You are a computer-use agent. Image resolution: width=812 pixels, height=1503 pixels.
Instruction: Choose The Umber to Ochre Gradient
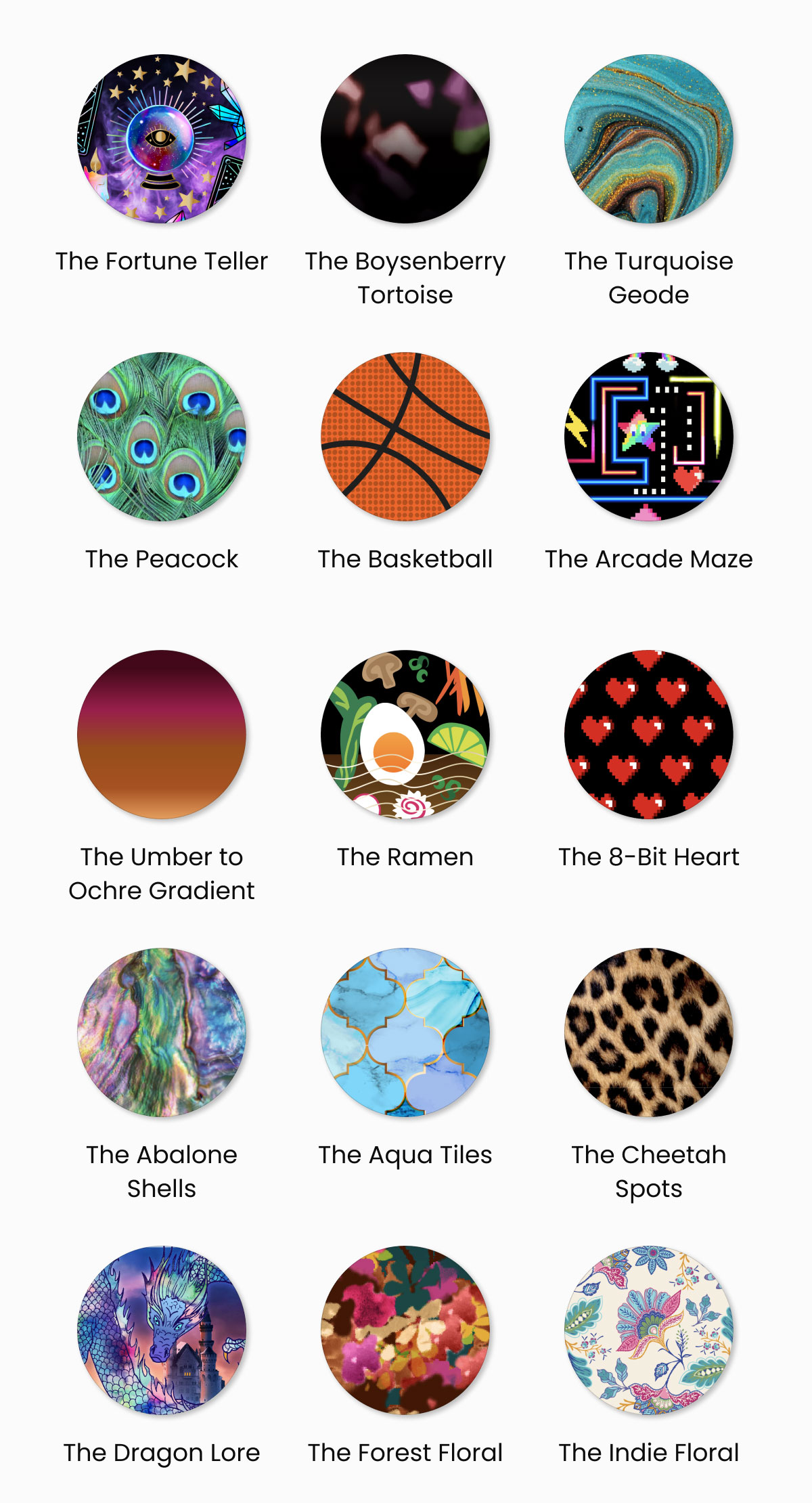click(162, 735)
